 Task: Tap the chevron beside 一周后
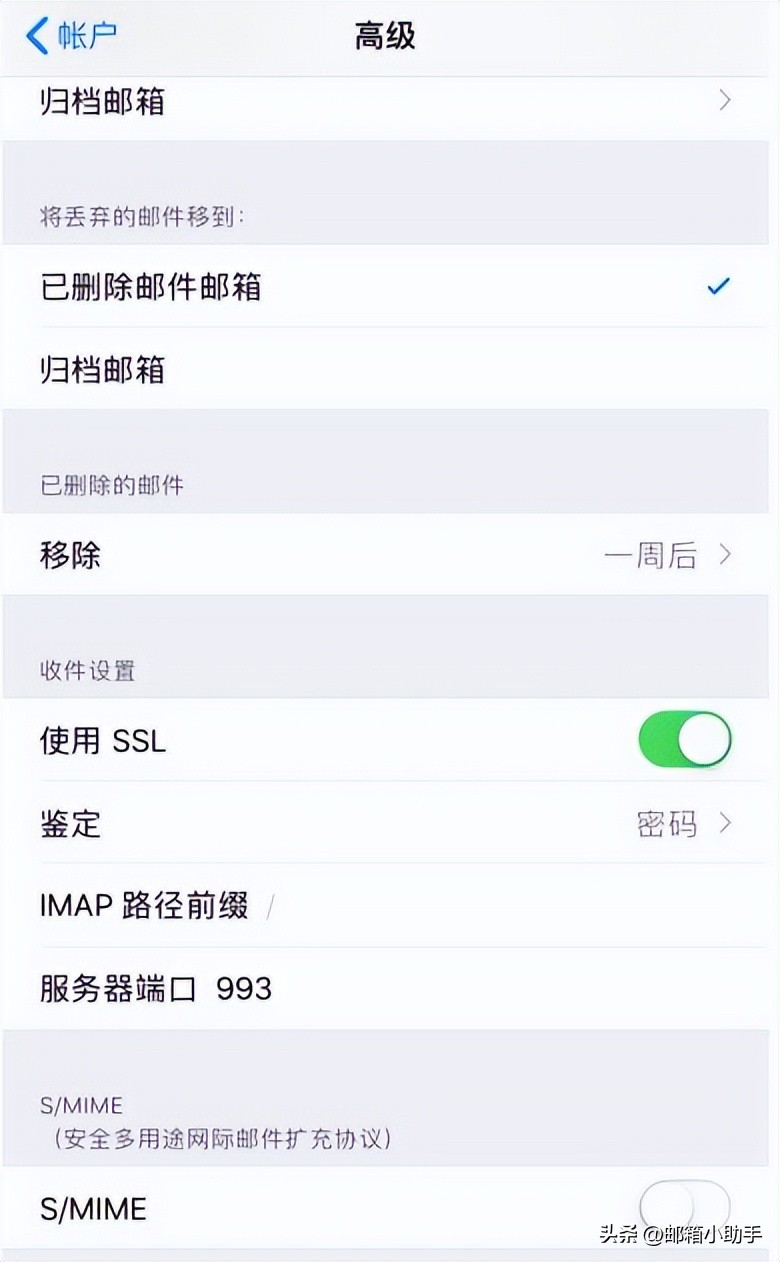[727, 553]
